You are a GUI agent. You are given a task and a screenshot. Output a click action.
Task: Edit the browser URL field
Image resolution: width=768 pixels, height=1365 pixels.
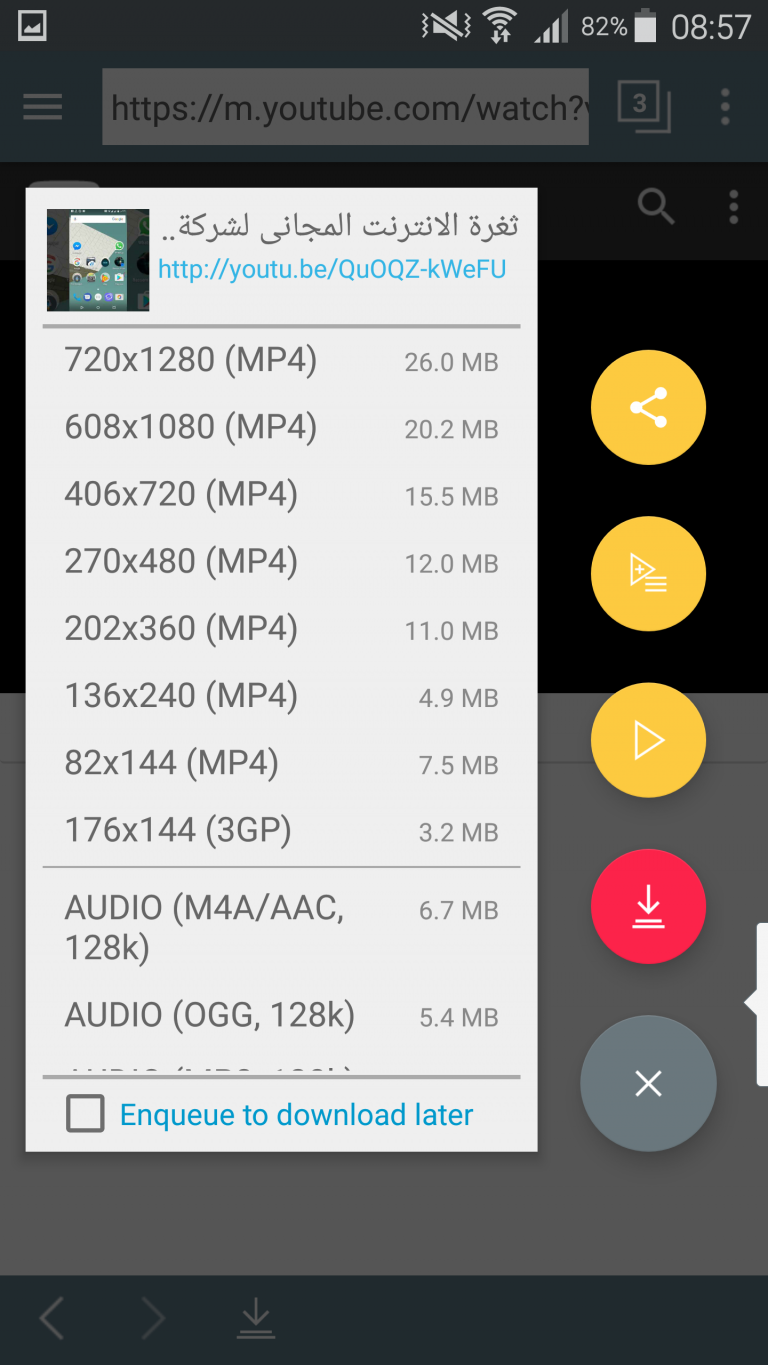click(345, 106)
